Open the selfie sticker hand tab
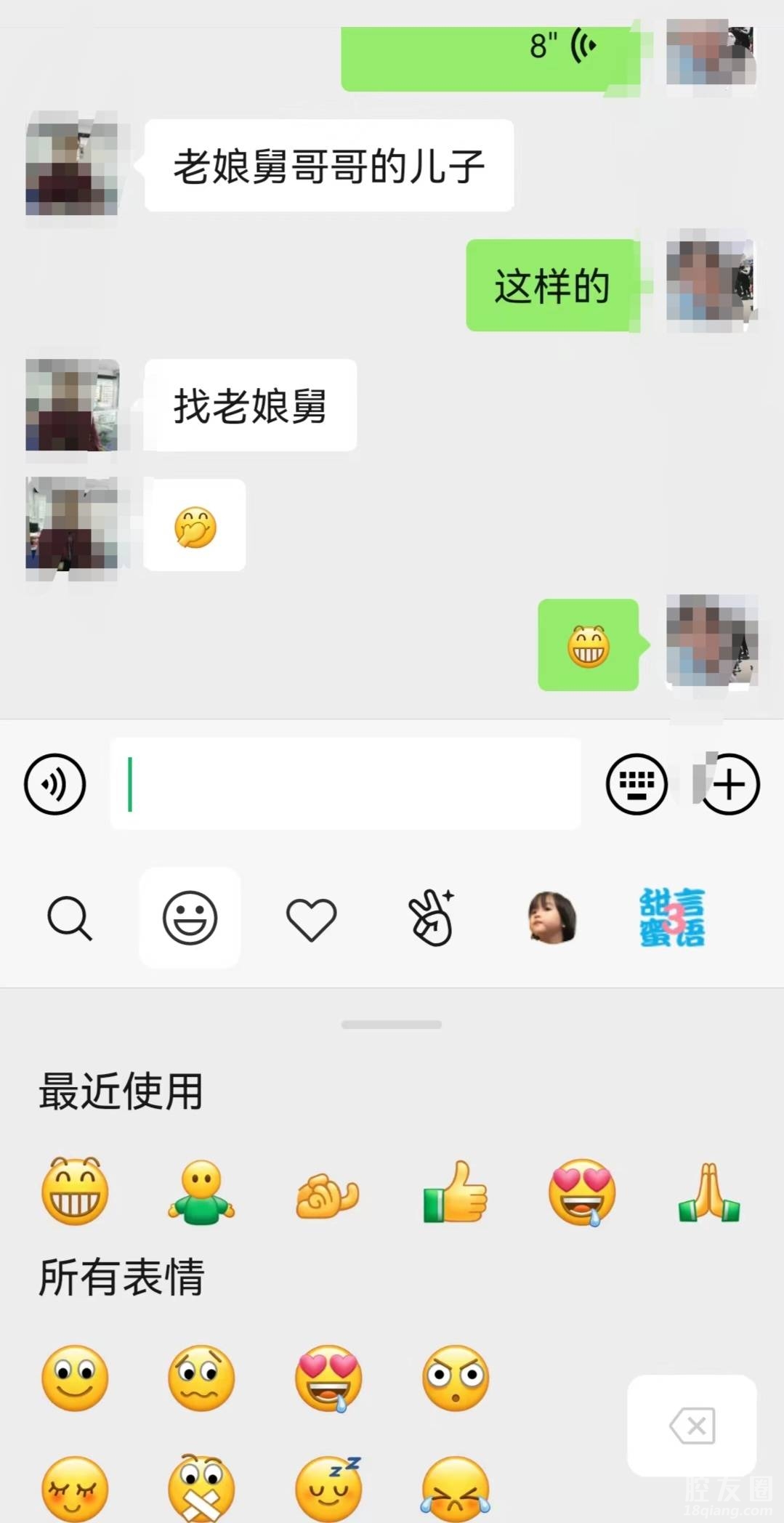Viewport: 784px width, 1523px height. click(x=432, y=918)
